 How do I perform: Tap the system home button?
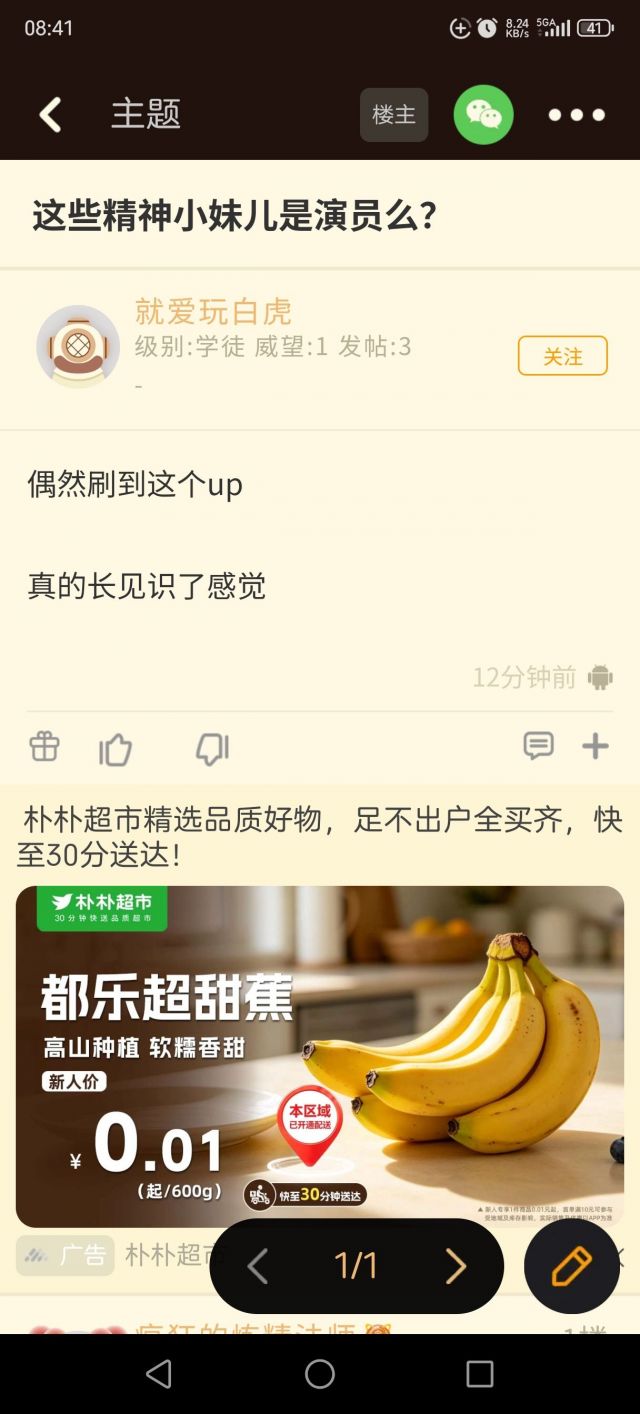[x=320, y=1374]
